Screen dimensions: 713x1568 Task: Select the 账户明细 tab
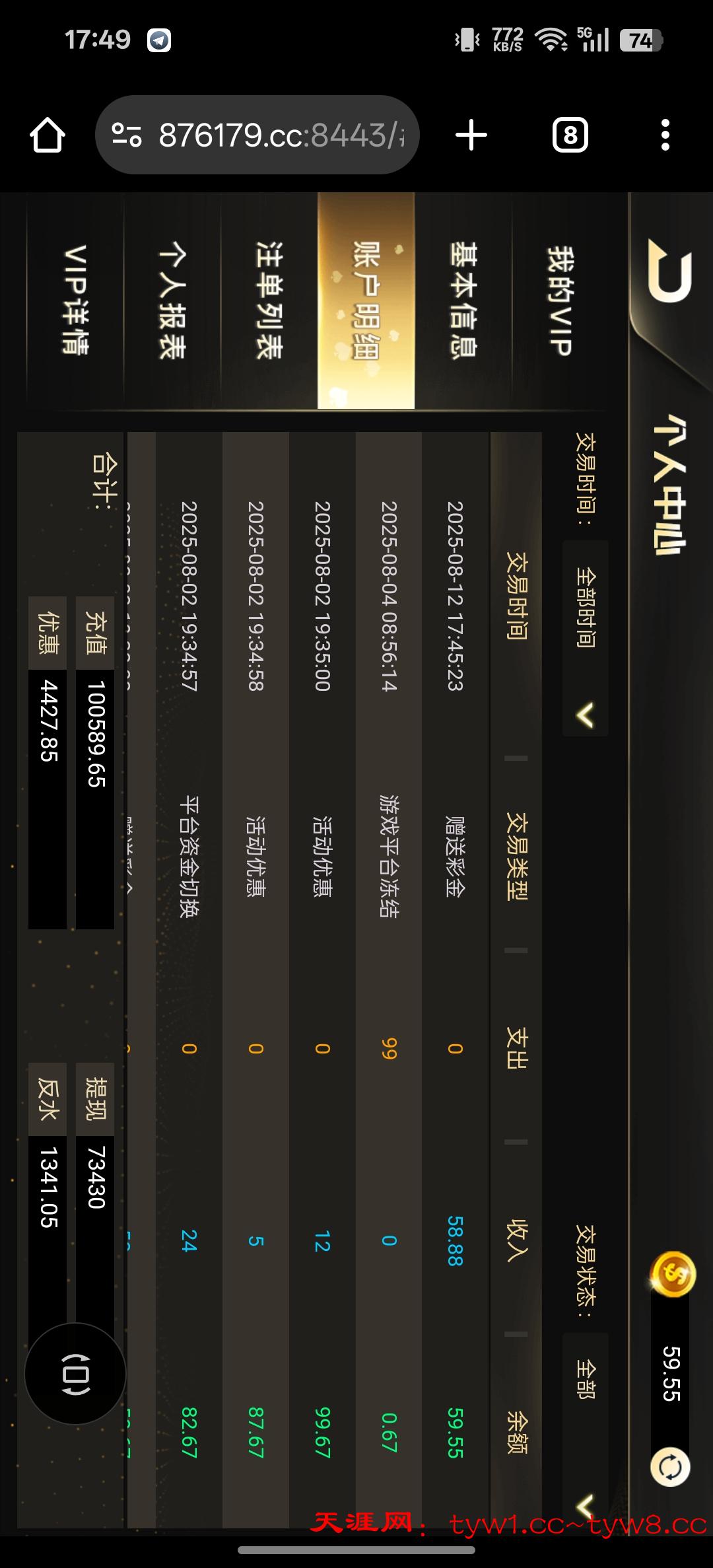(x=366, y=301)
